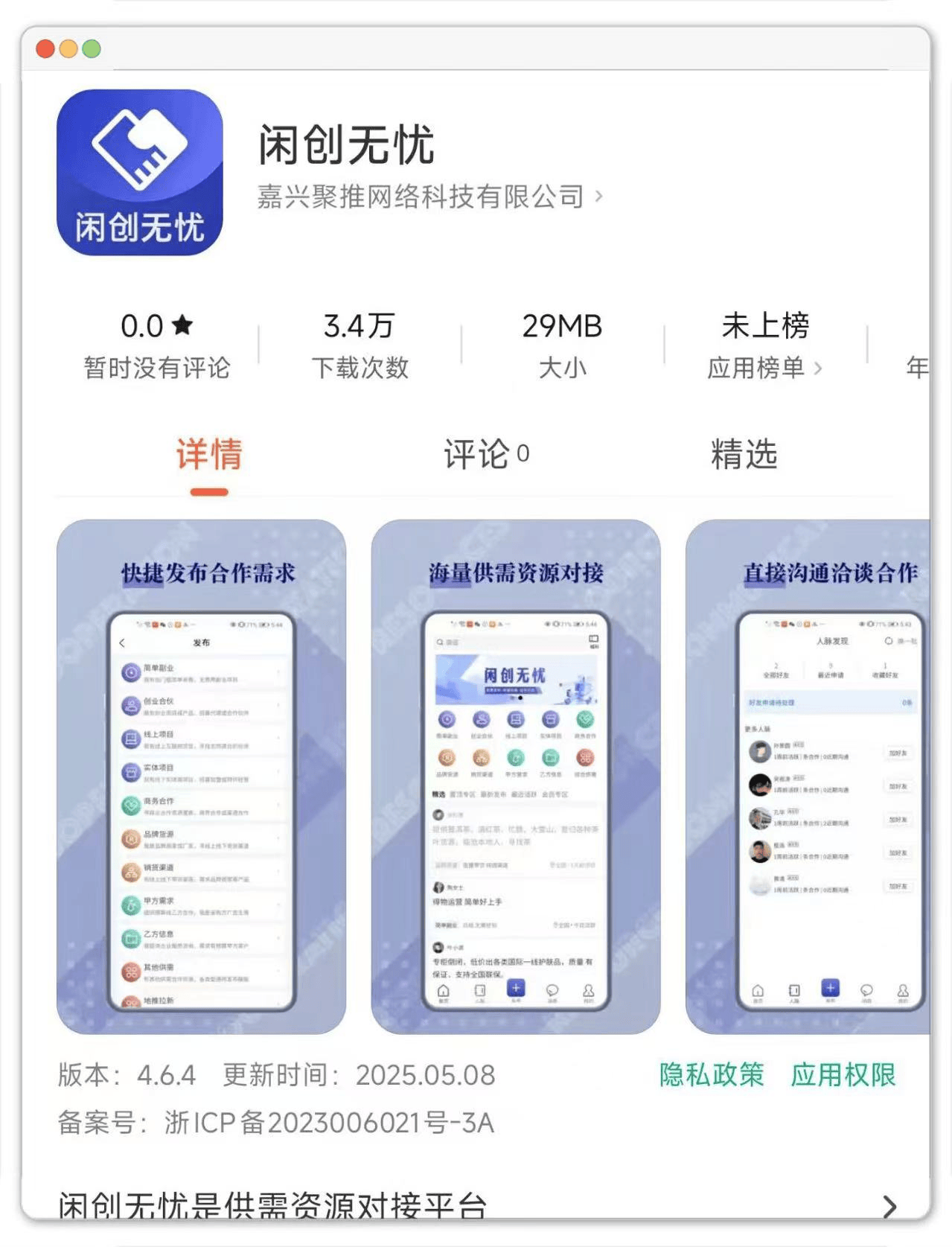The height and width of the screenshot is (1247, 952).
Task: View the 海量供需资源对接 screenshot
Action: pos(515,776)
